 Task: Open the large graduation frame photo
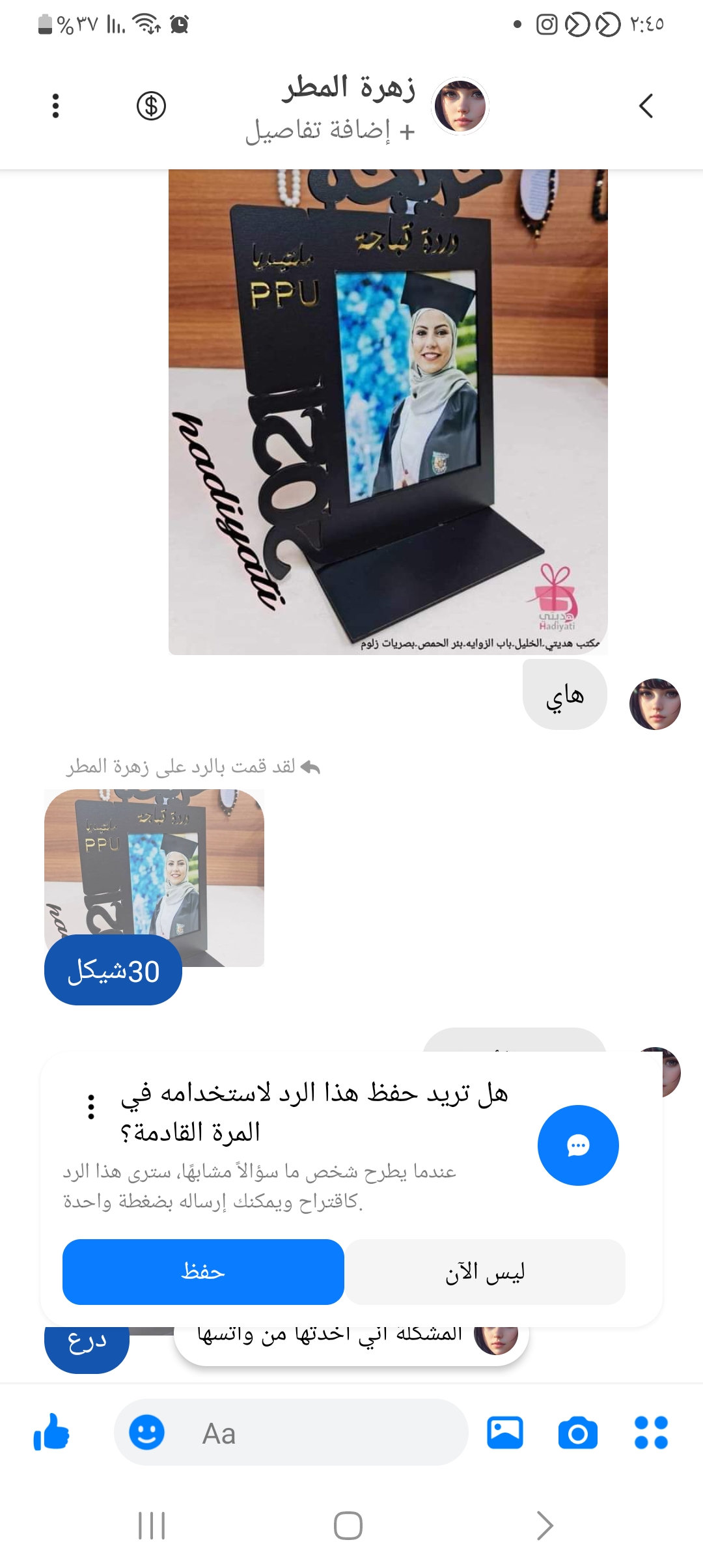coord(388,412)
